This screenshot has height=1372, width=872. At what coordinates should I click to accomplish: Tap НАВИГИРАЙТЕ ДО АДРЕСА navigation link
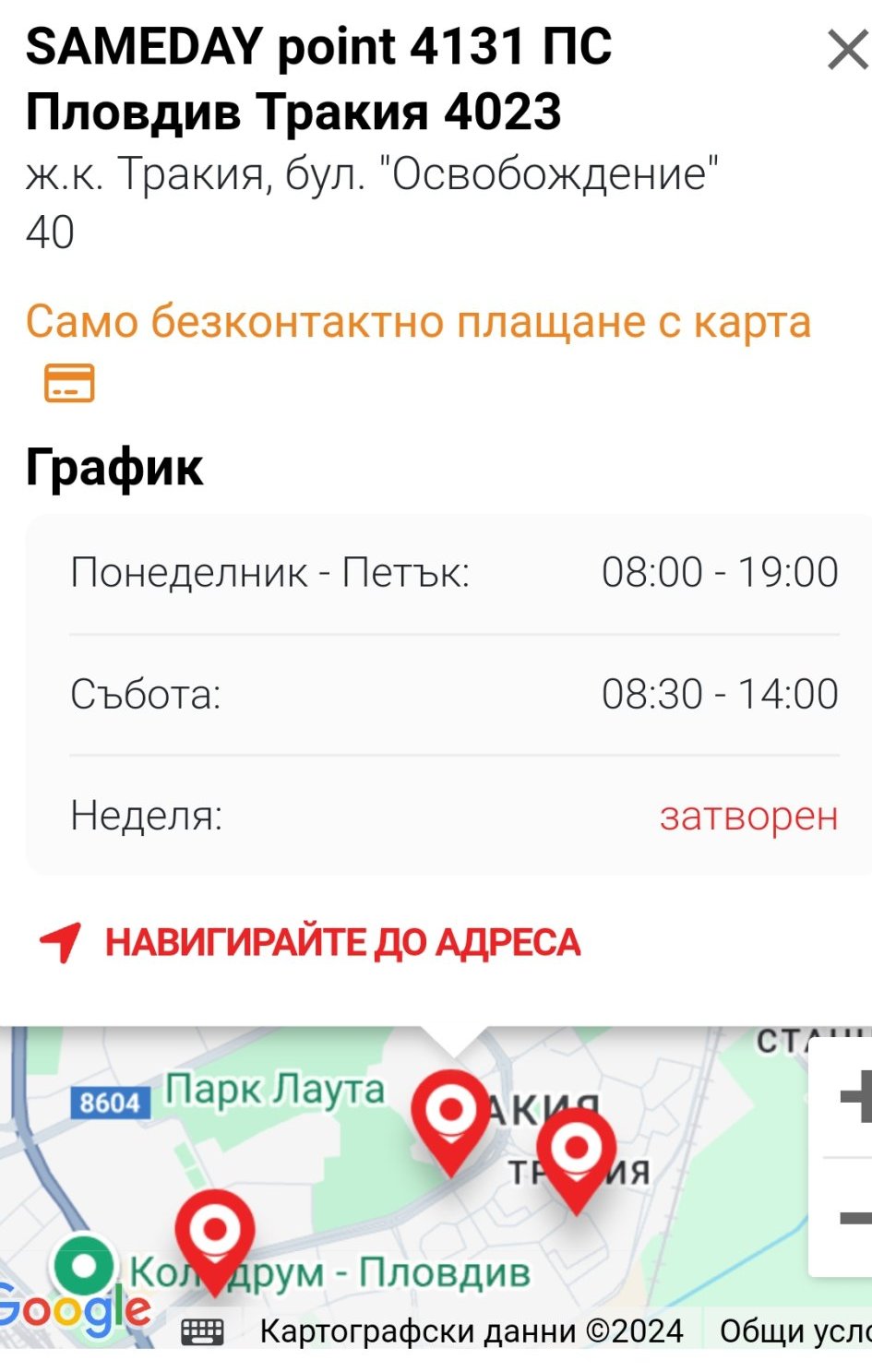coord(310,943)
